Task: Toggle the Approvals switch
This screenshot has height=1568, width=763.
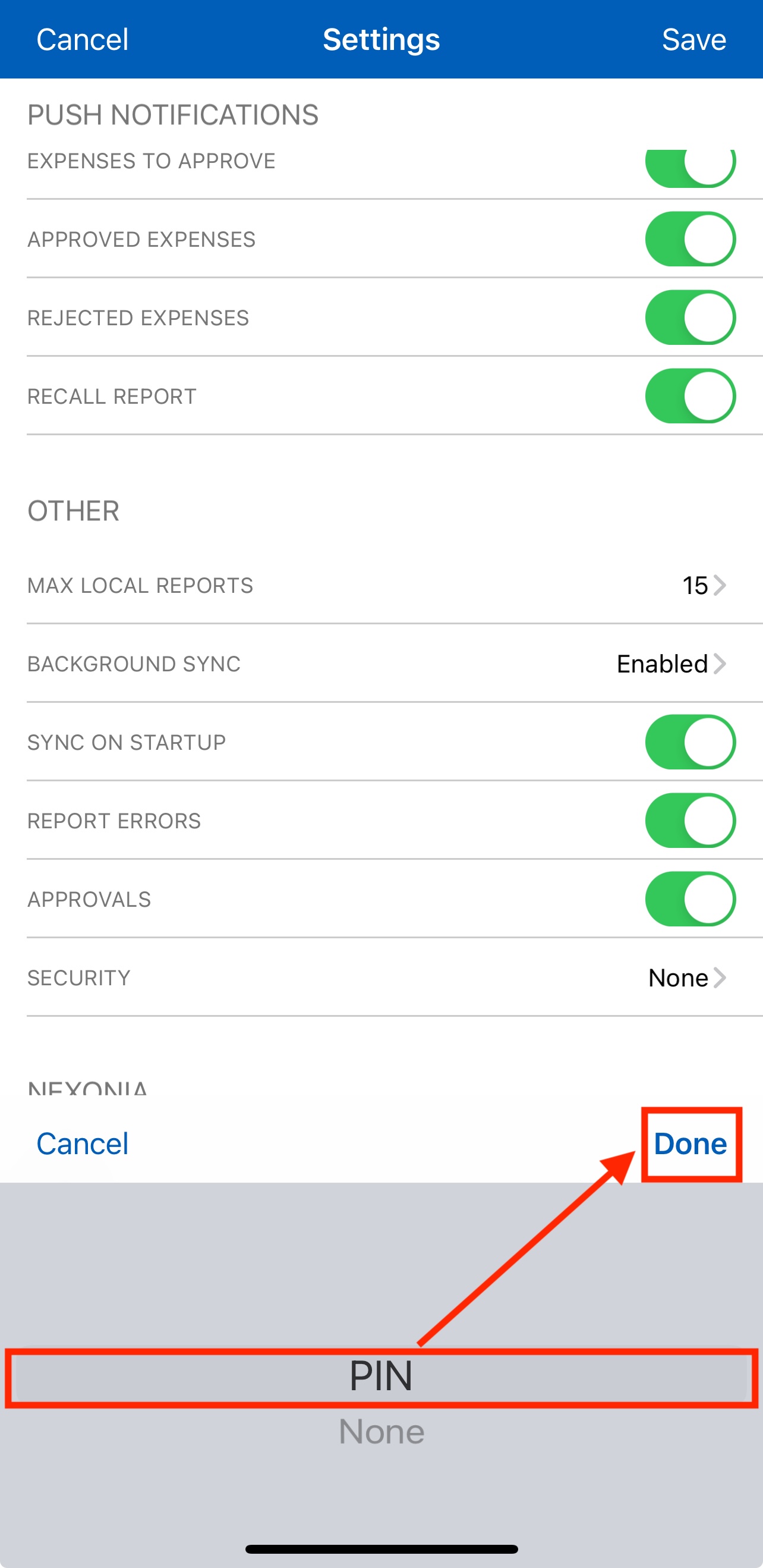Action: click(x=690, y=899)
